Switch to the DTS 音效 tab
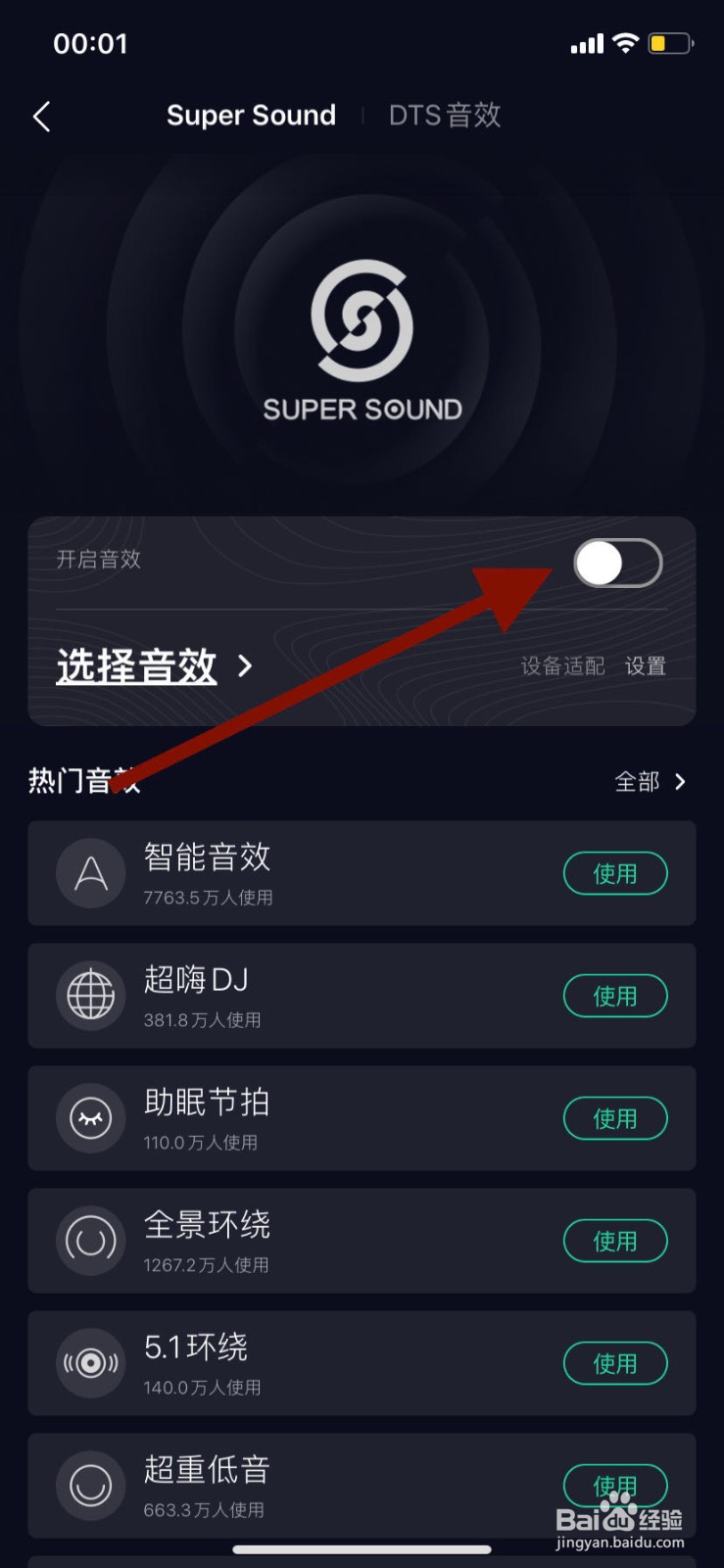This screenshot has height=1568, width=724. click(444, 115)
